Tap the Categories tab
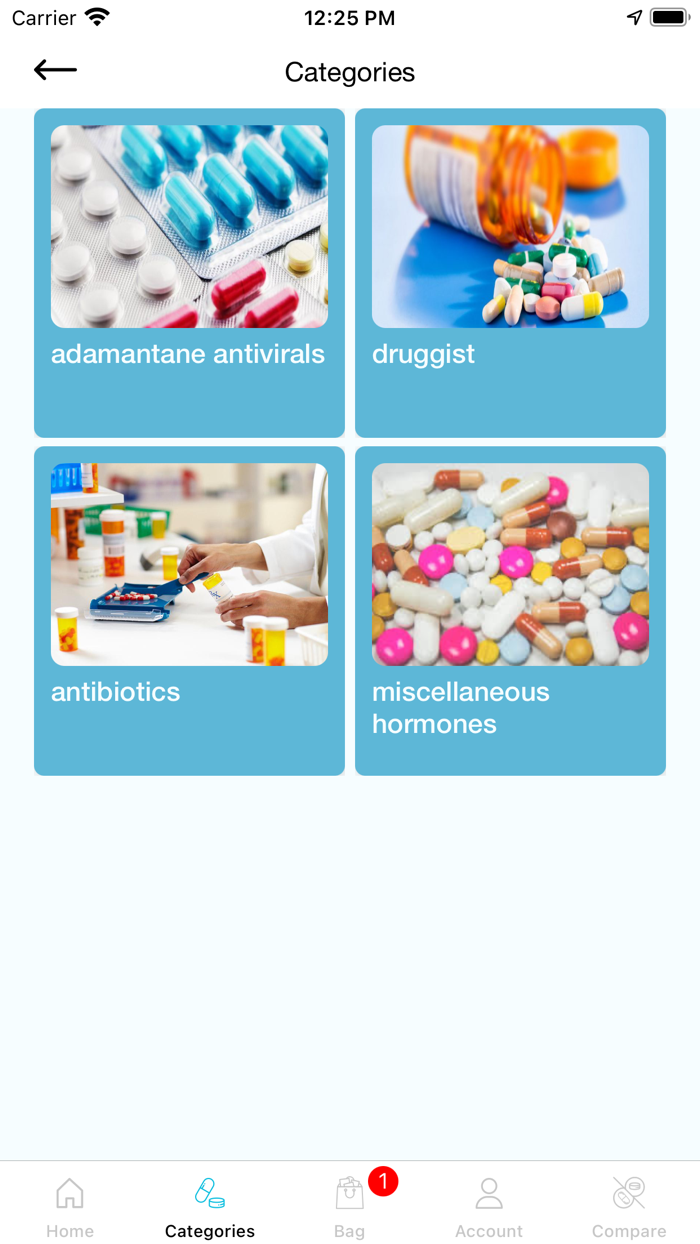The width and height of the screenshot is (700, 1244). tap(210, 1206)
